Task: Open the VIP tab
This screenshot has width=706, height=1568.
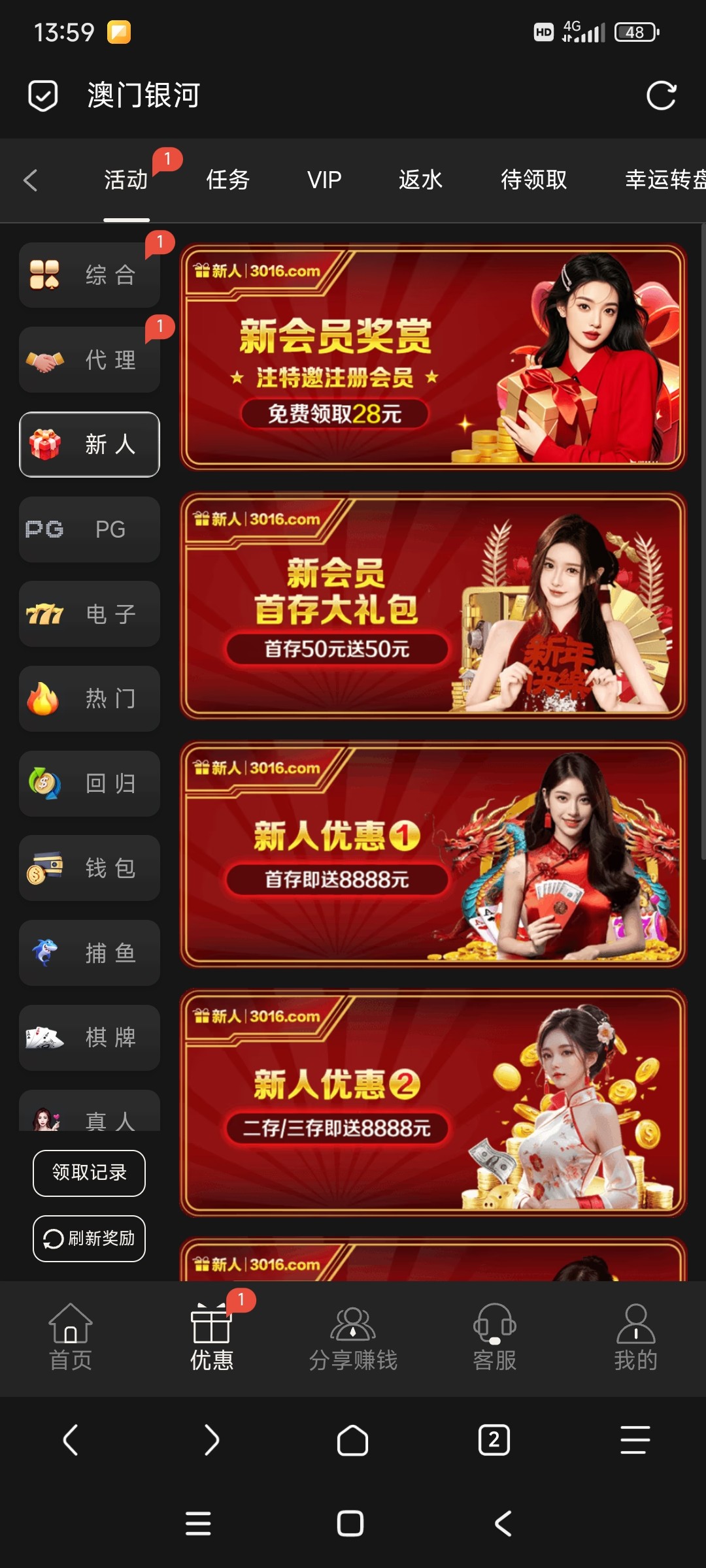Action: (324, 180)
